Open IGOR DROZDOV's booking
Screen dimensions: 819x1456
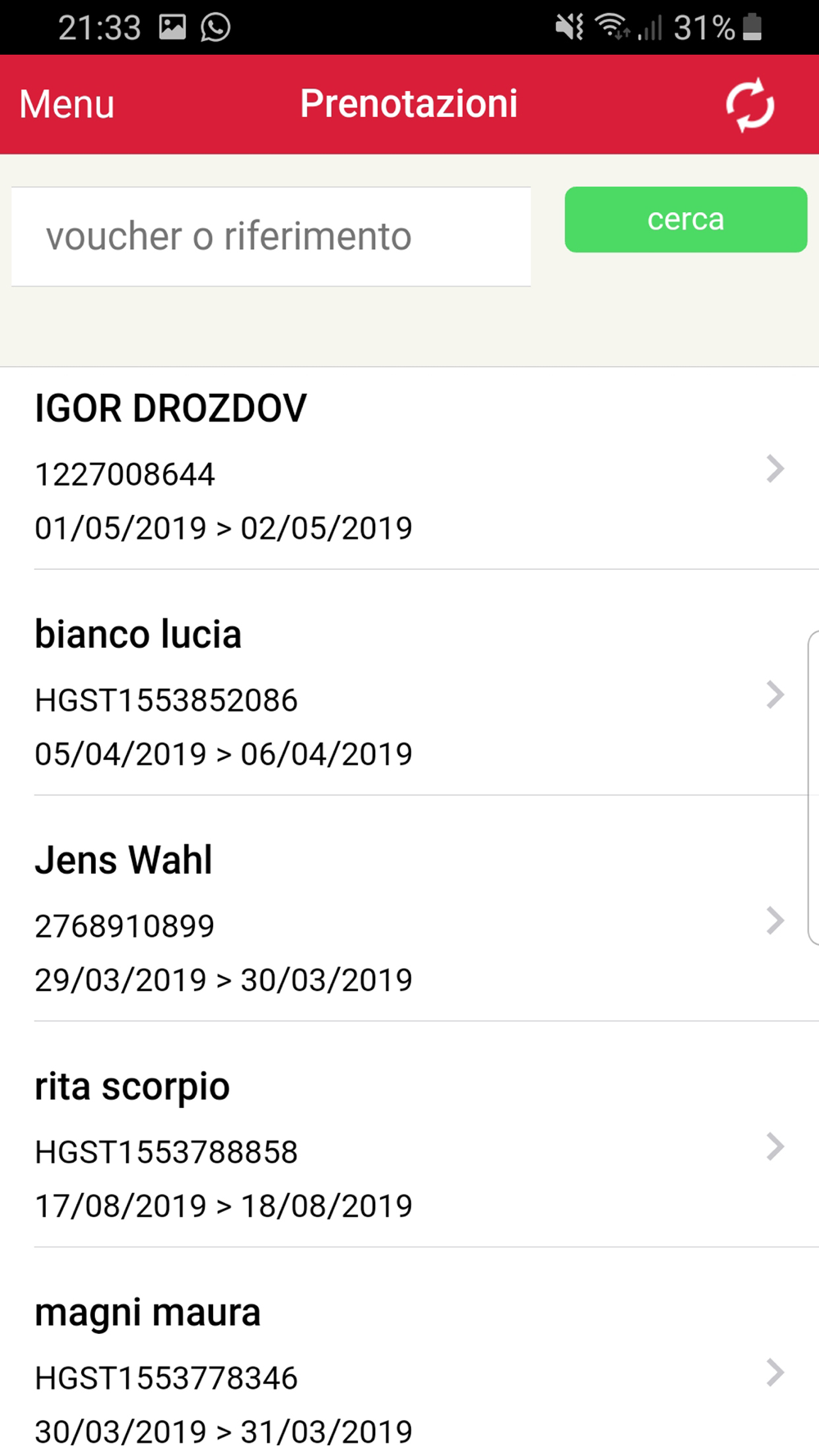pos(409,468)
